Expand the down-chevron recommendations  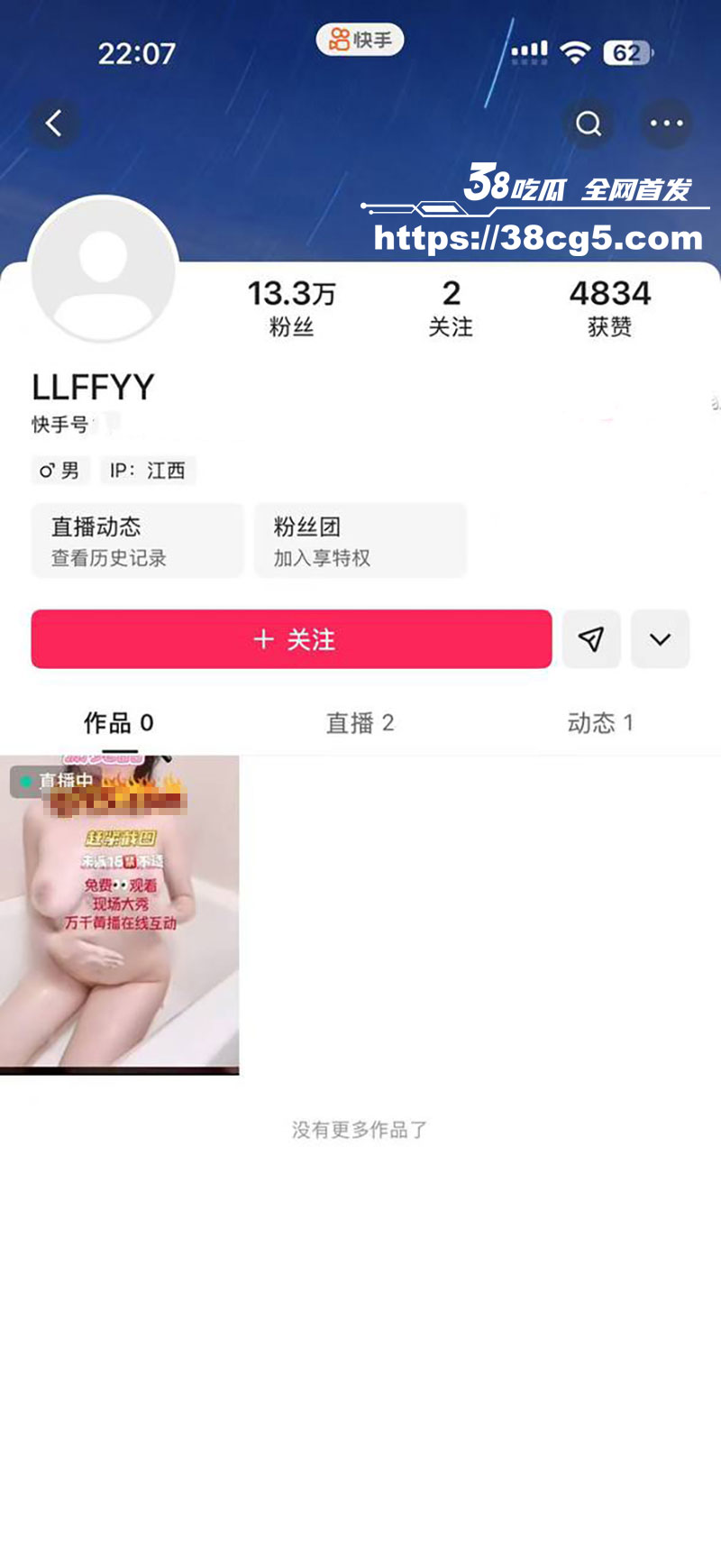(x=660, y=639)
